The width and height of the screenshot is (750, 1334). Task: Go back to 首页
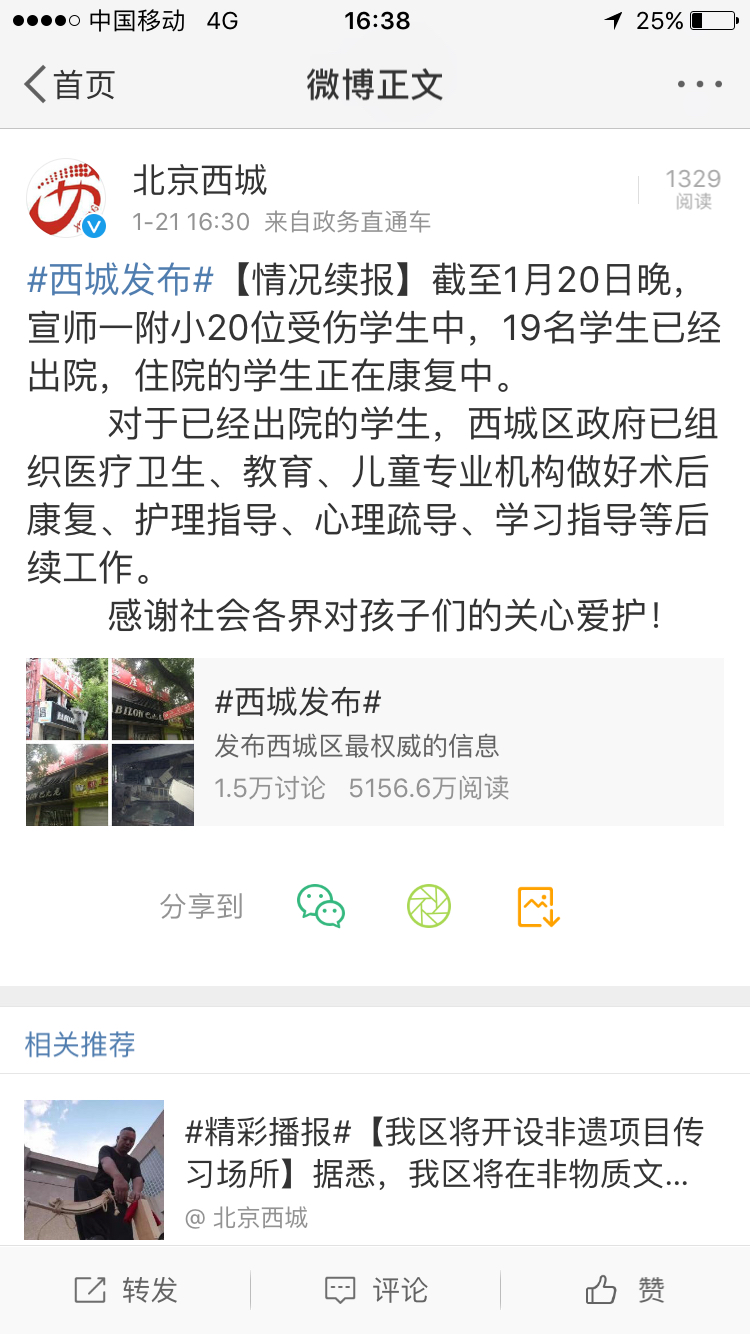(69, 85)
